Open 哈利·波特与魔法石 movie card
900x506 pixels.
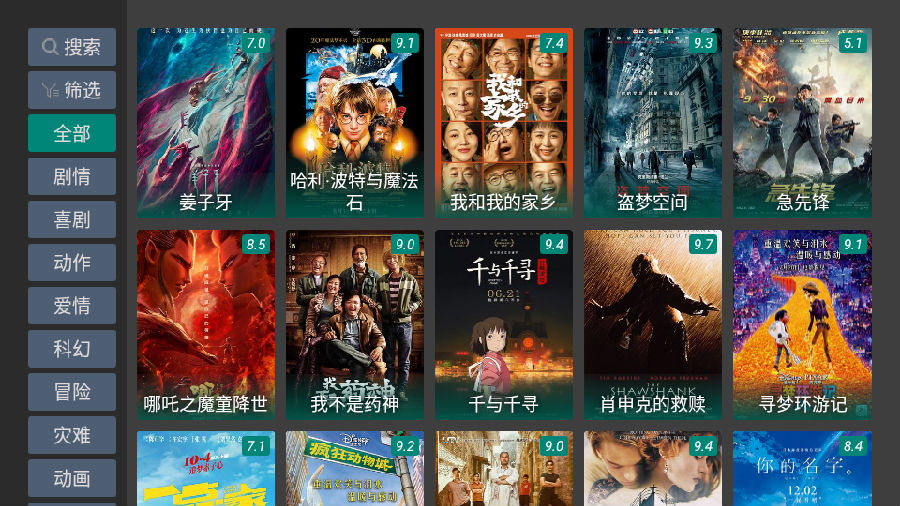(x=355, y=123)
